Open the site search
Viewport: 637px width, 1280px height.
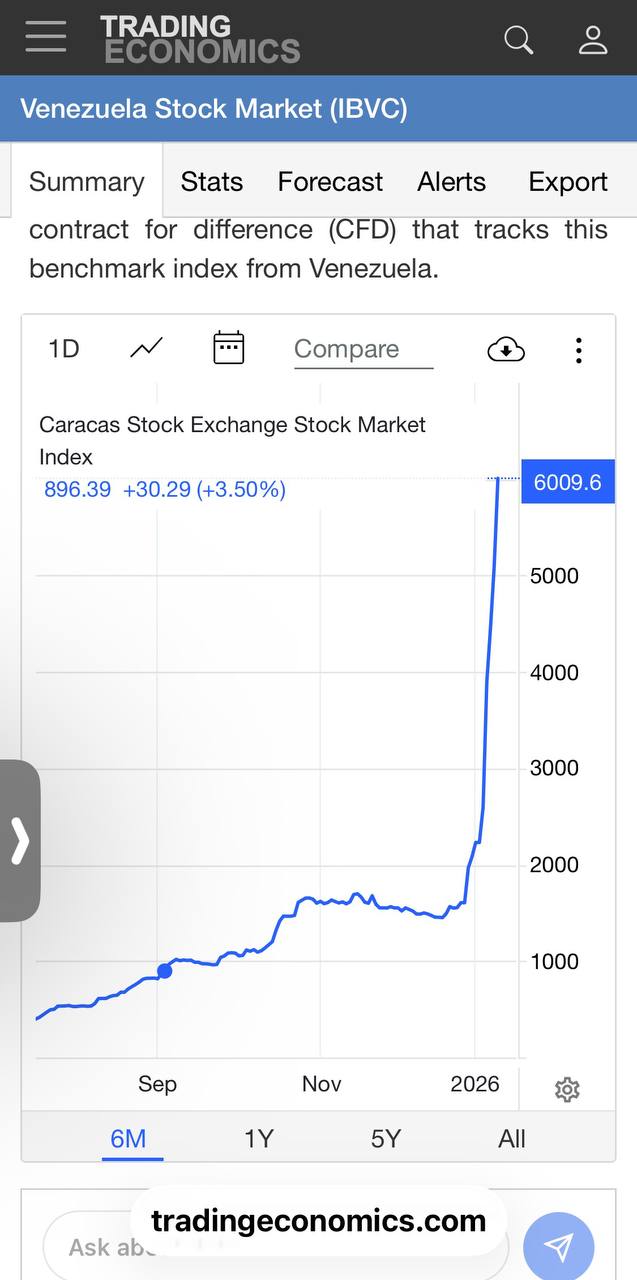tap(518, 40)
